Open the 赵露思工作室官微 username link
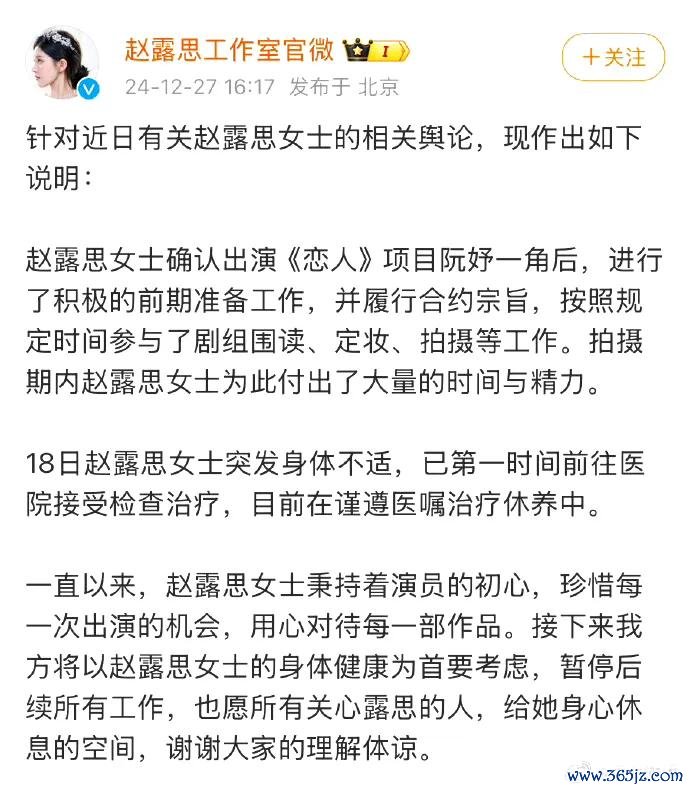Image resolution: width=690 pixels, height=791 pixels. [x=228, y=48]
